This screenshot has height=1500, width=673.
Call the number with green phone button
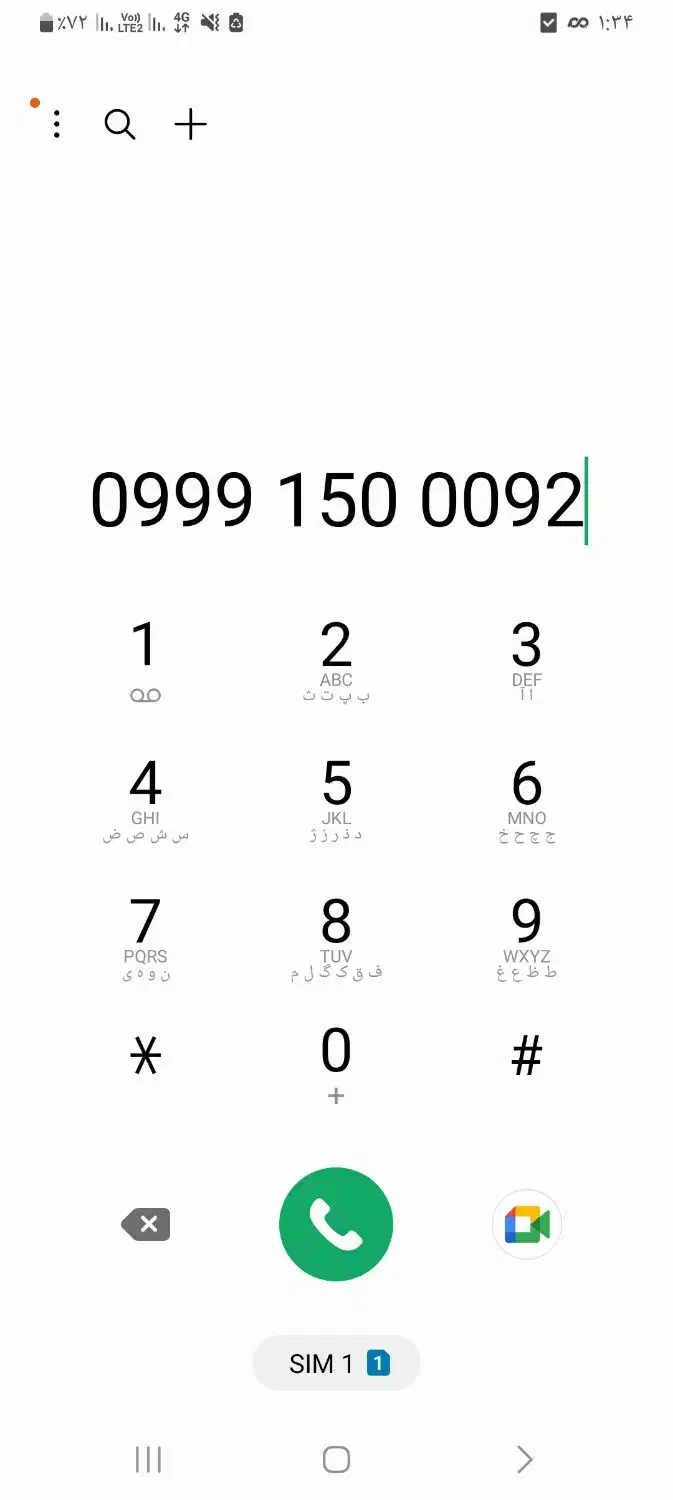336,1224
